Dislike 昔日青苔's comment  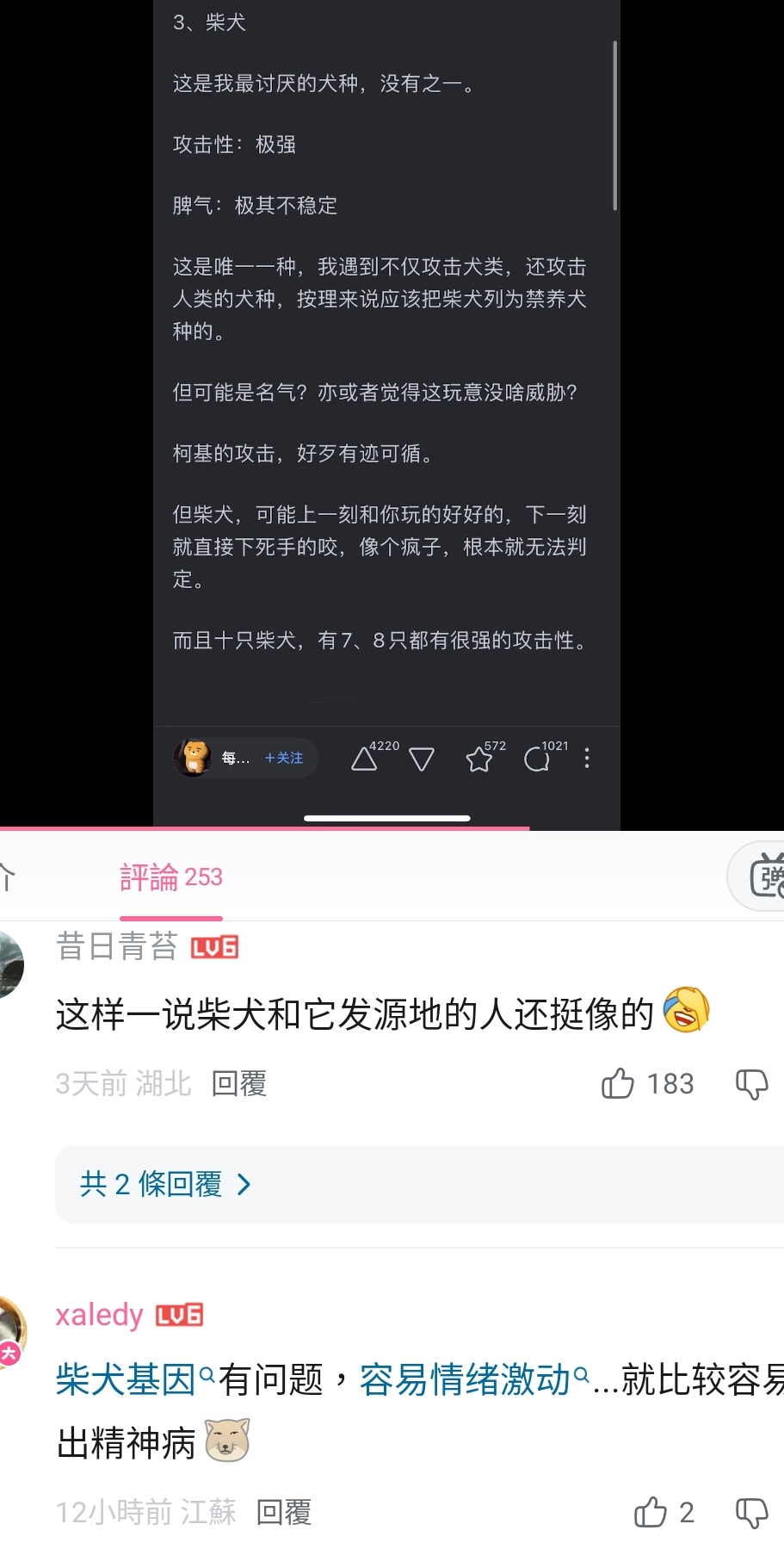click(751, 1083)
